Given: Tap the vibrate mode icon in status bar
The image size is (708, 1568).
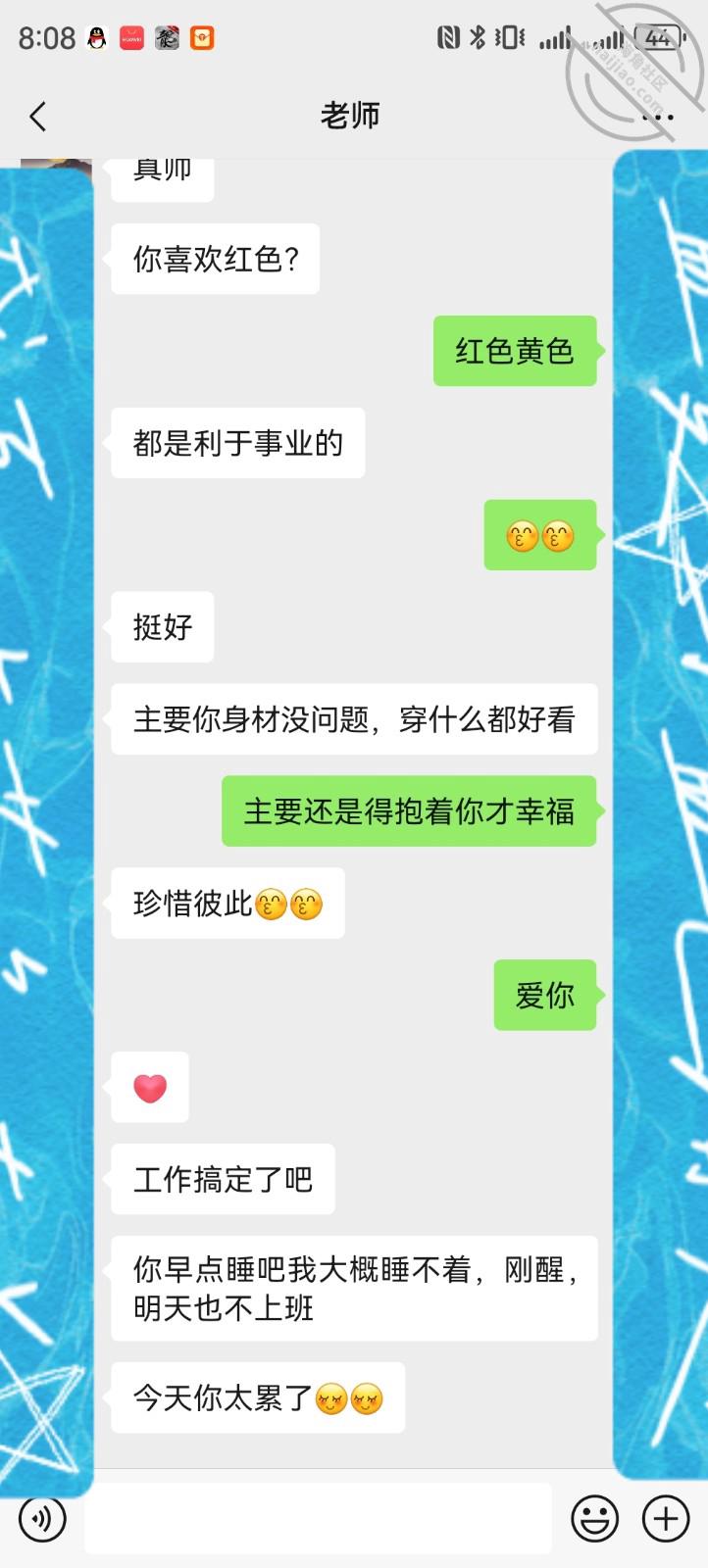Looking at the screenshot, I should click(x=510, y=37).
